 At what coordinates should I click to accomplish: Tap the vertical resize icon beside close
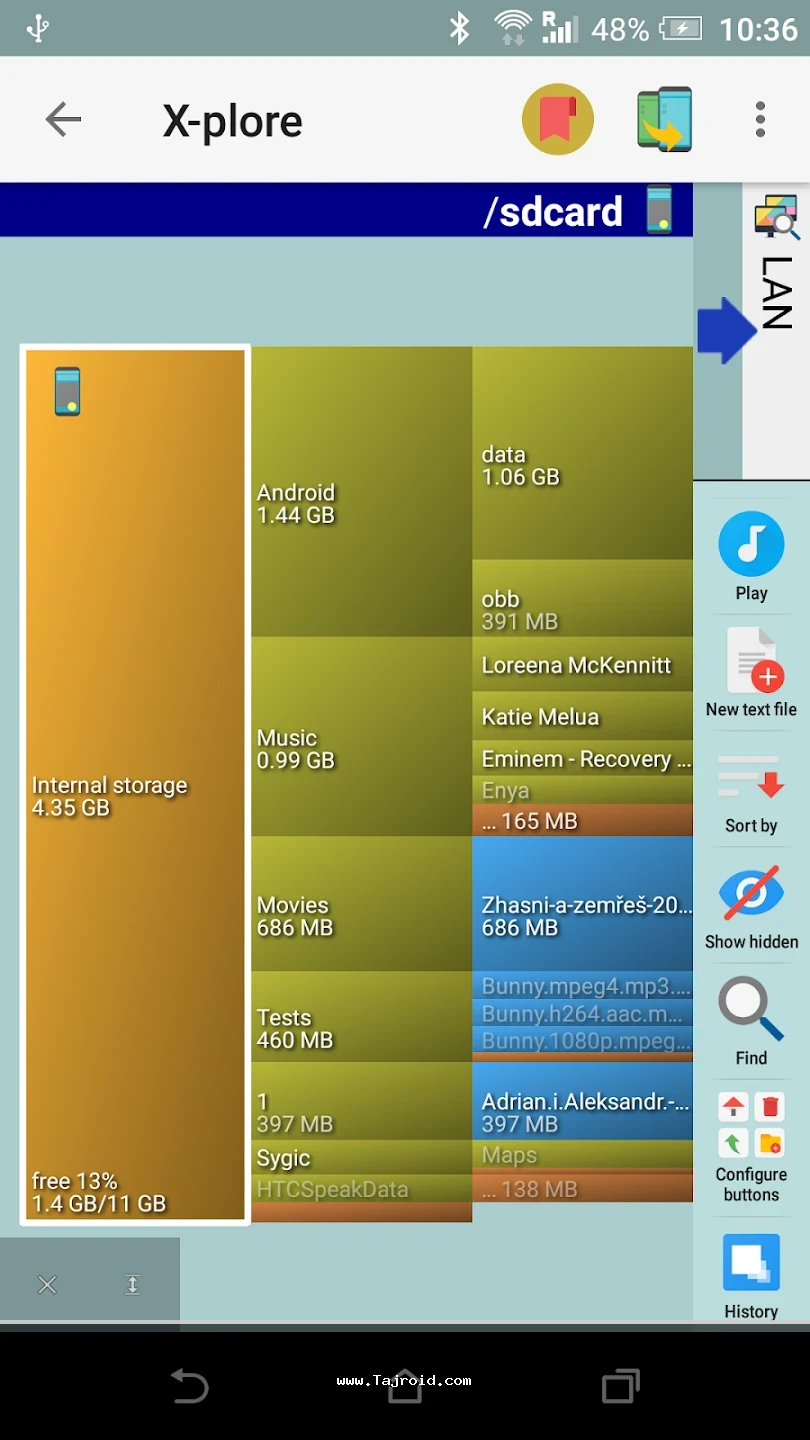pyautogui.click(x=133, y=1285)
